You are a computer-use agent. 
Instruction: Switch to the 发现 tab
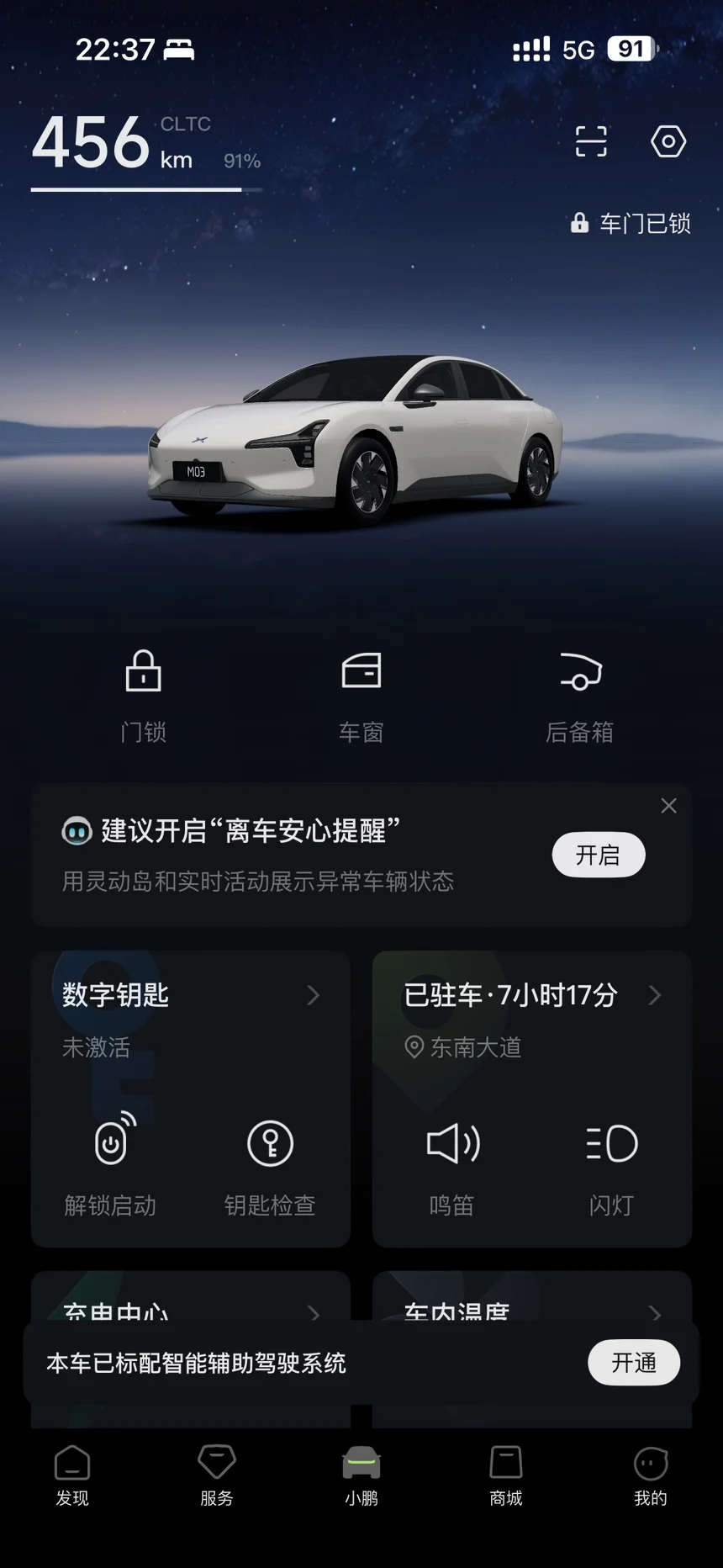click(x=72, y=1475)
